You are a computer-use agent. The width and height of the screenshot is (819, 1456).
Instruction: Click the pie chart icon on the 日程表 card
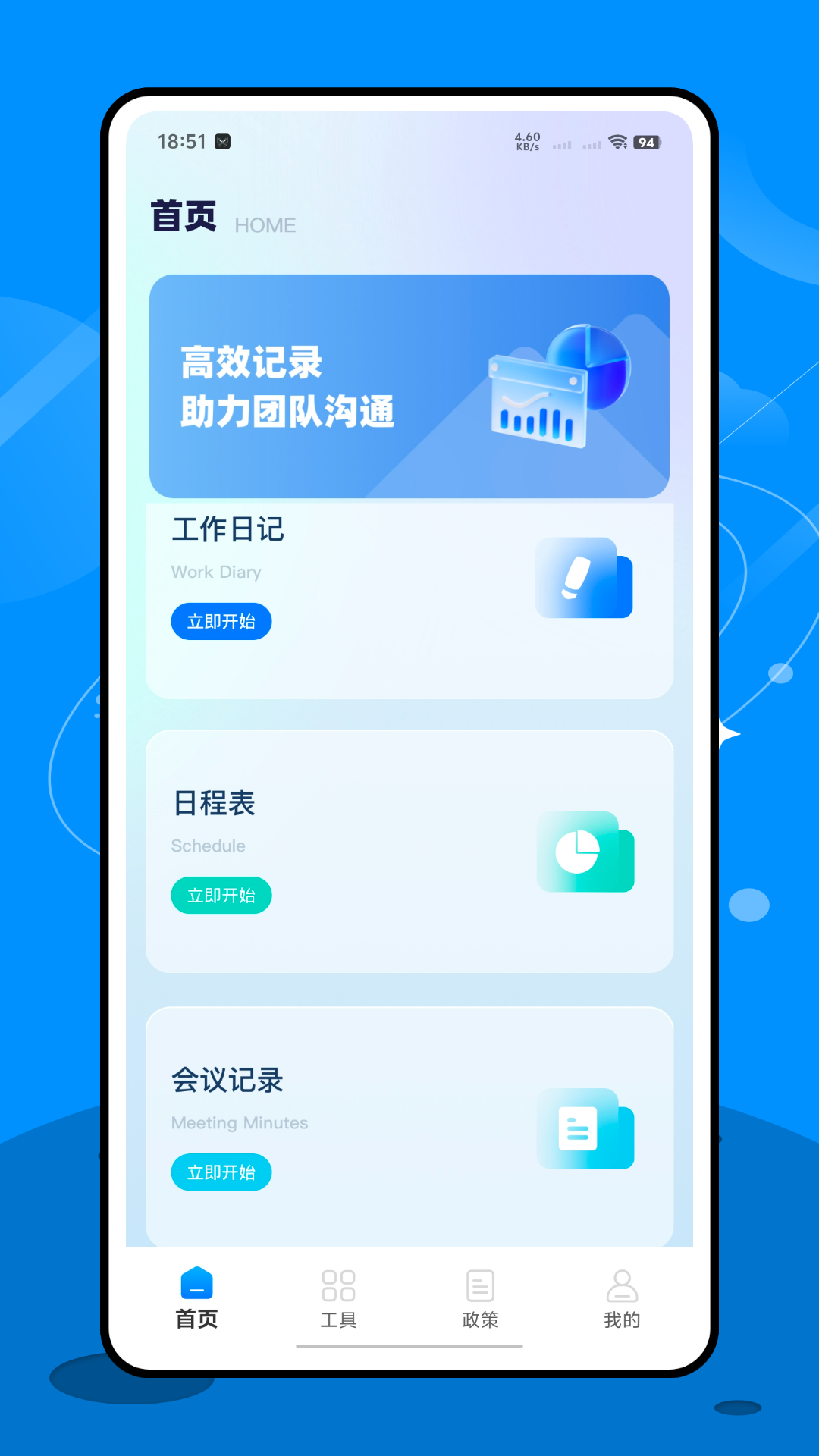click(x=585, y=853)
